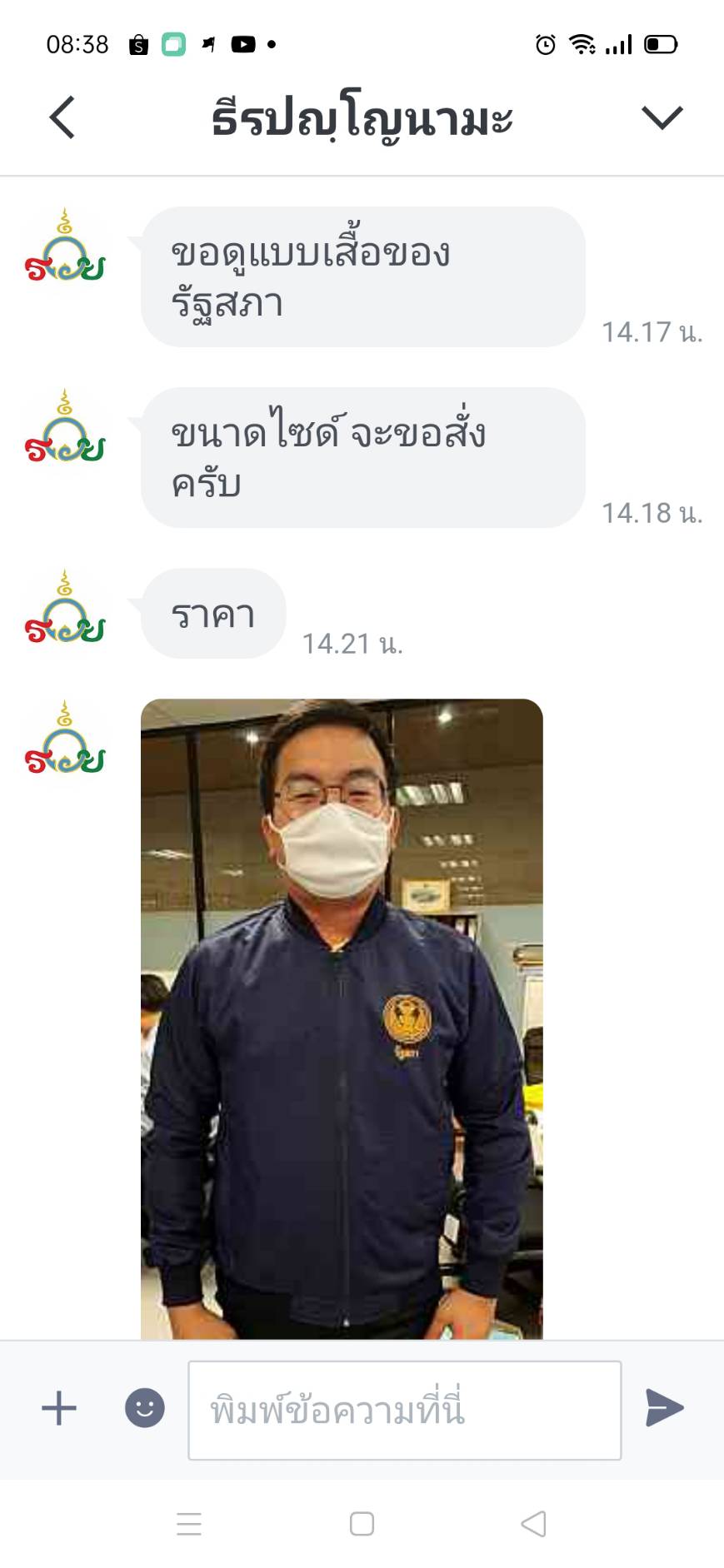This screenshot has height=1568, width=724.
Task: Open recent apps from navigation bar
Action: (189, 1524)
